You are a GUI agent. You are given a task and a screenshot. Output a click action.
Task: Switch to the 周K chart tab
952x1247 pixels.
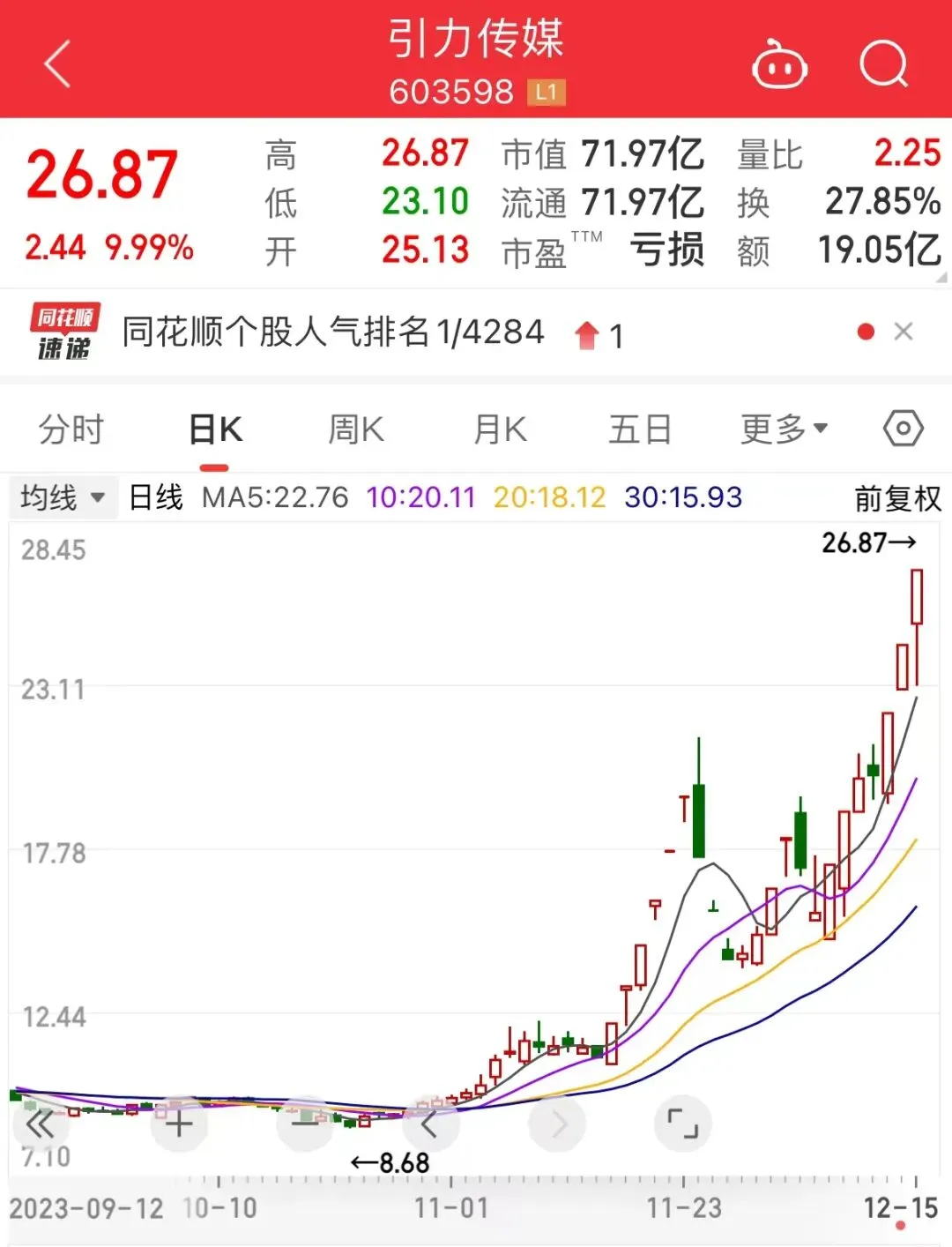coord(355,429)
